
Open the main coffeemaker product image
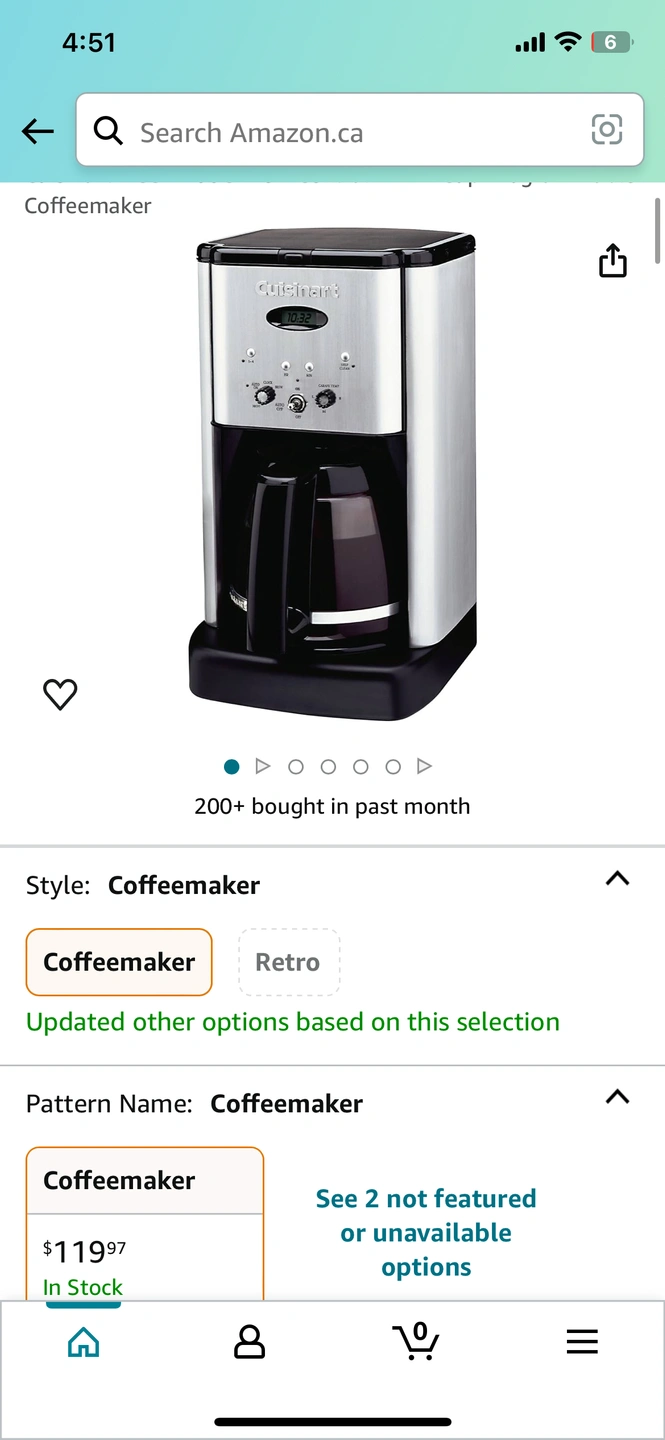point(333,475)
